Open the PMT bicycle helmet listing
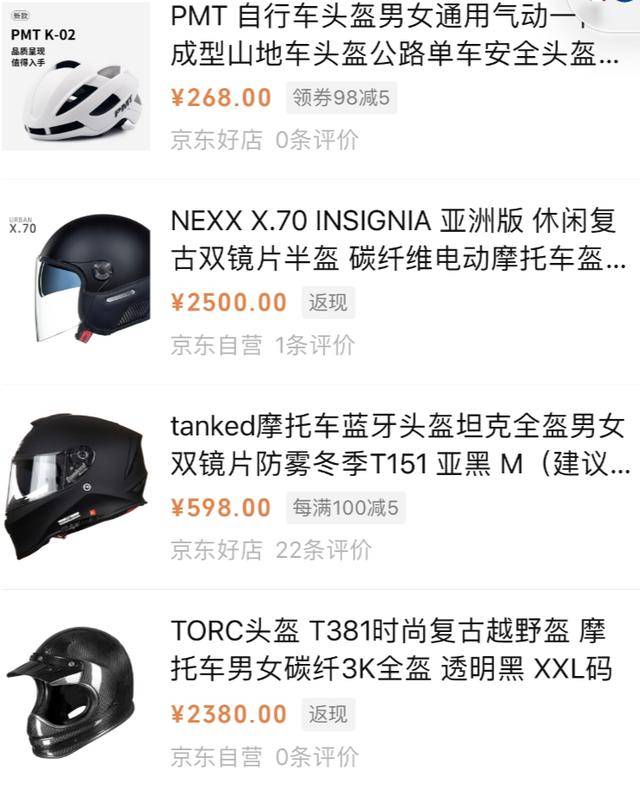This screenshot has width=640, height=795. [394, 35]
